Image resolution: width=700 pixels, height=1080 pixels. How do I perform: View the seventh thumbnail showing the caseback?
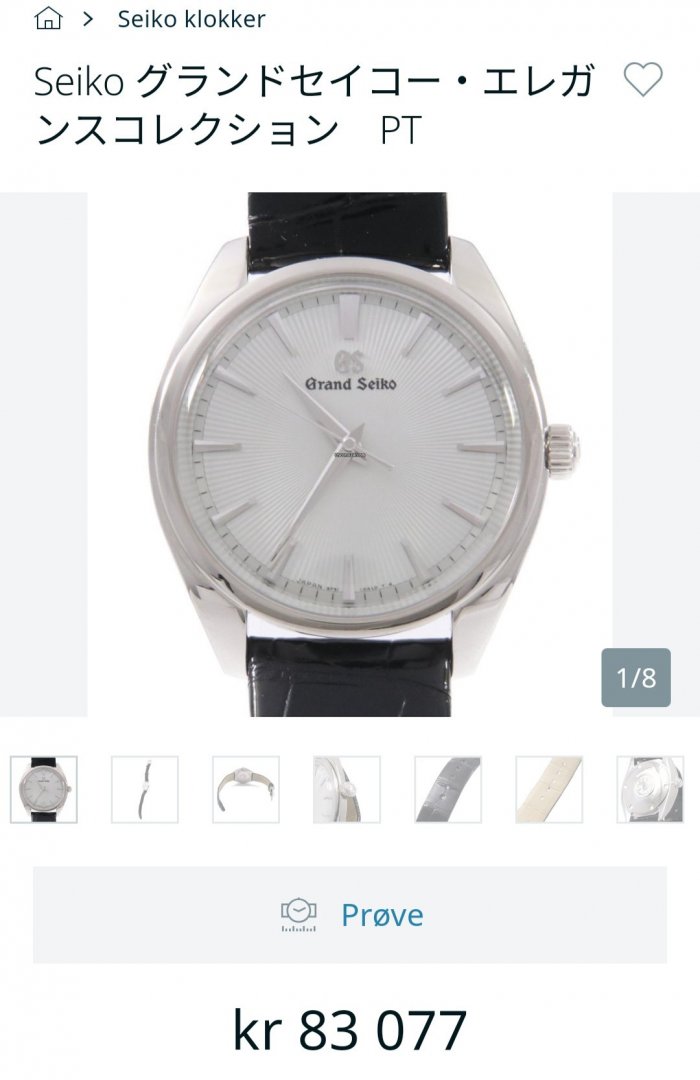(650, 789)
